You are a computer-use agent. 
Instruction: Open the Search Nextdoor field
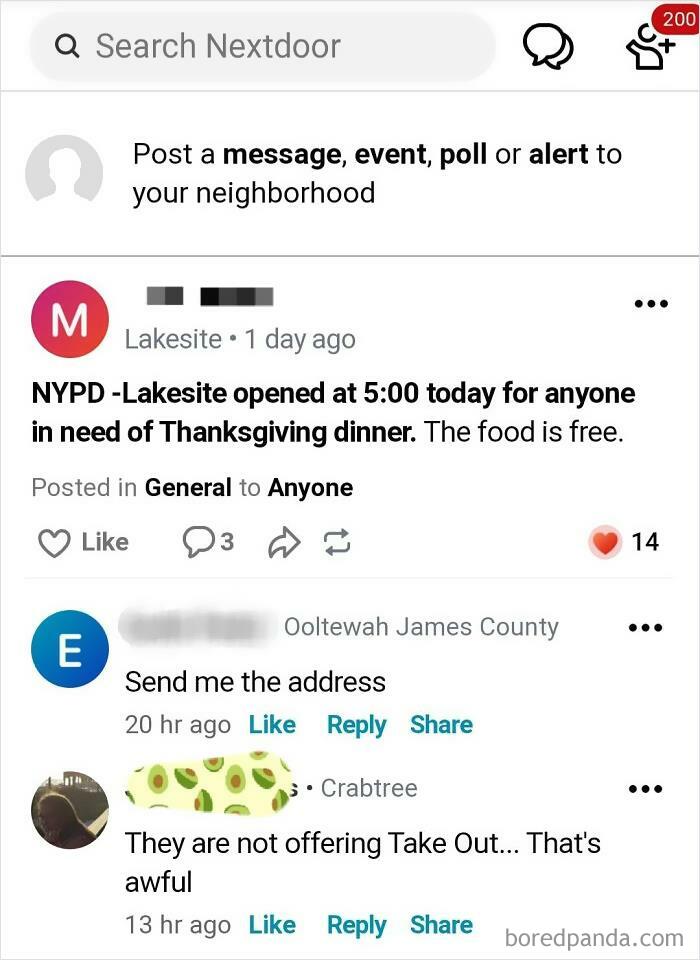coord(262,46)
